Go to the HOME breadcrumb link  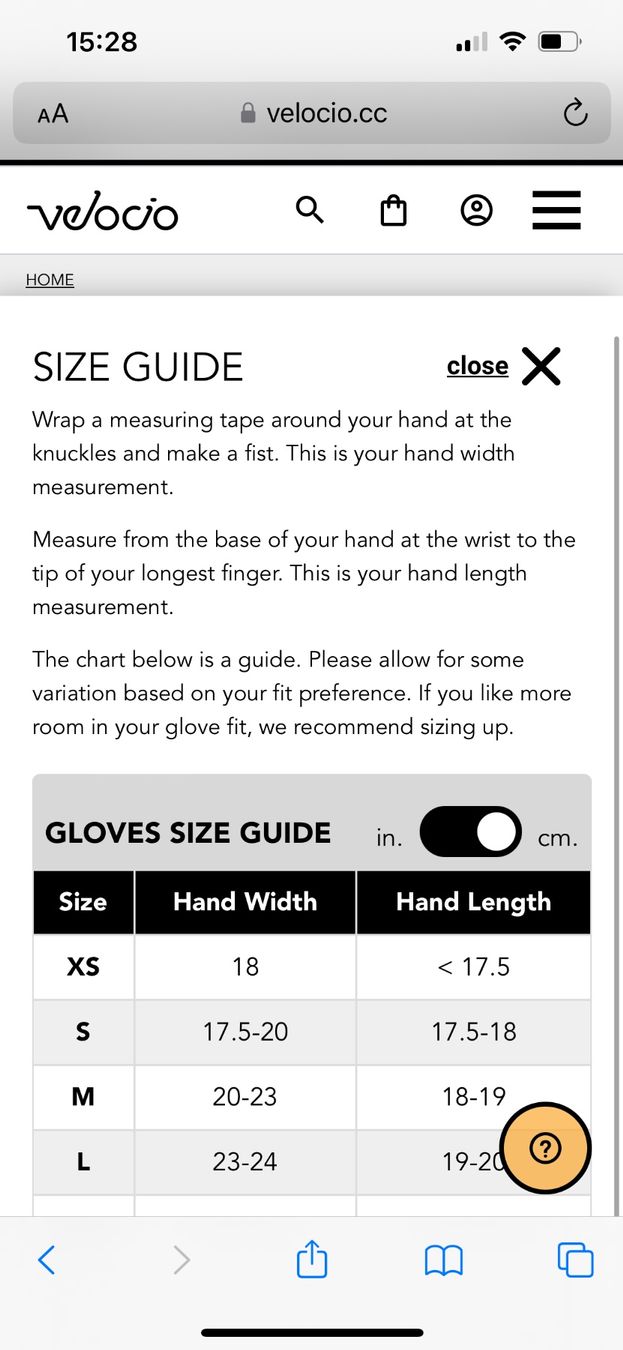50,280
